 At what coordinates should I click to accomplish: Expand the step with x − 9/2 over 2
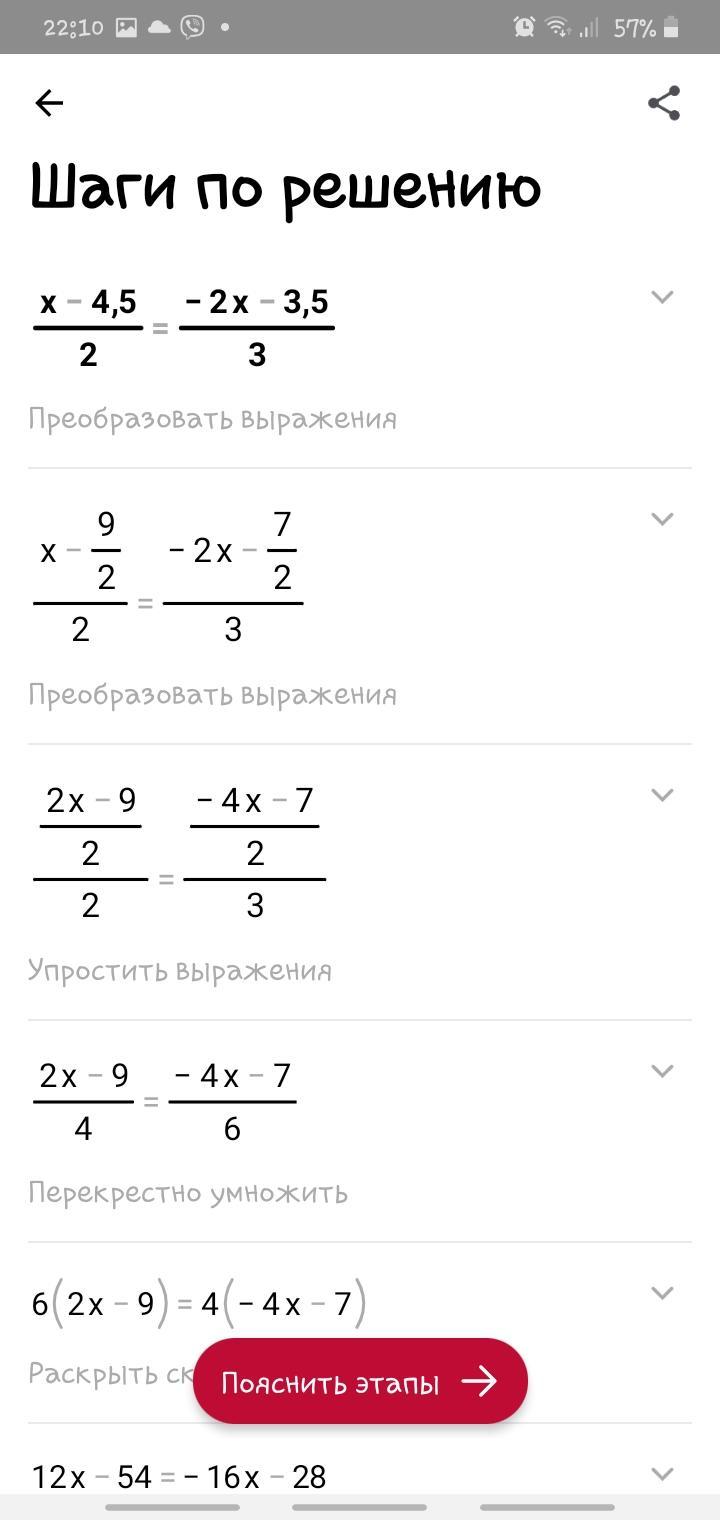click(x=662, y=519)
